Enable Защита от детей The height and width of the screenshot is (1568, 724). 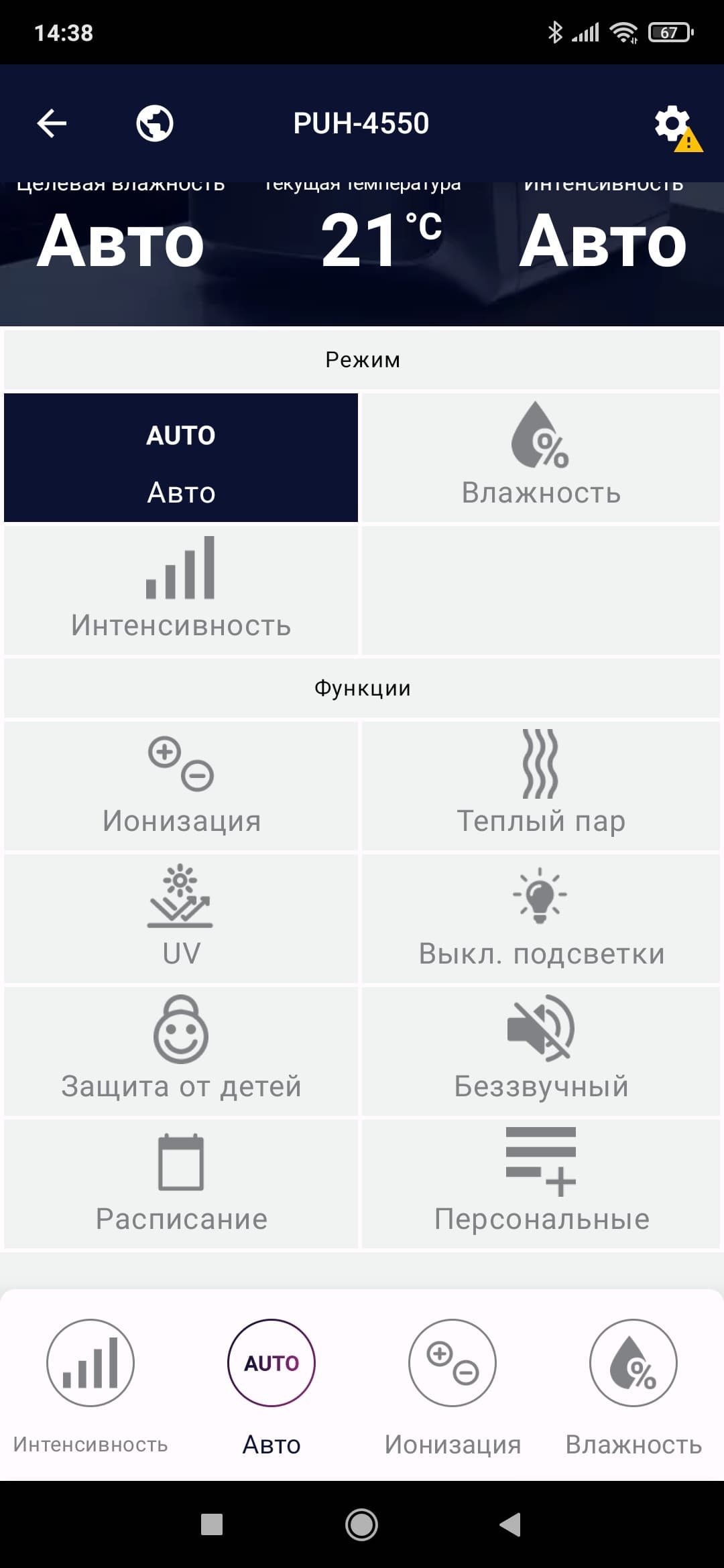click(x=181, y=1051)
